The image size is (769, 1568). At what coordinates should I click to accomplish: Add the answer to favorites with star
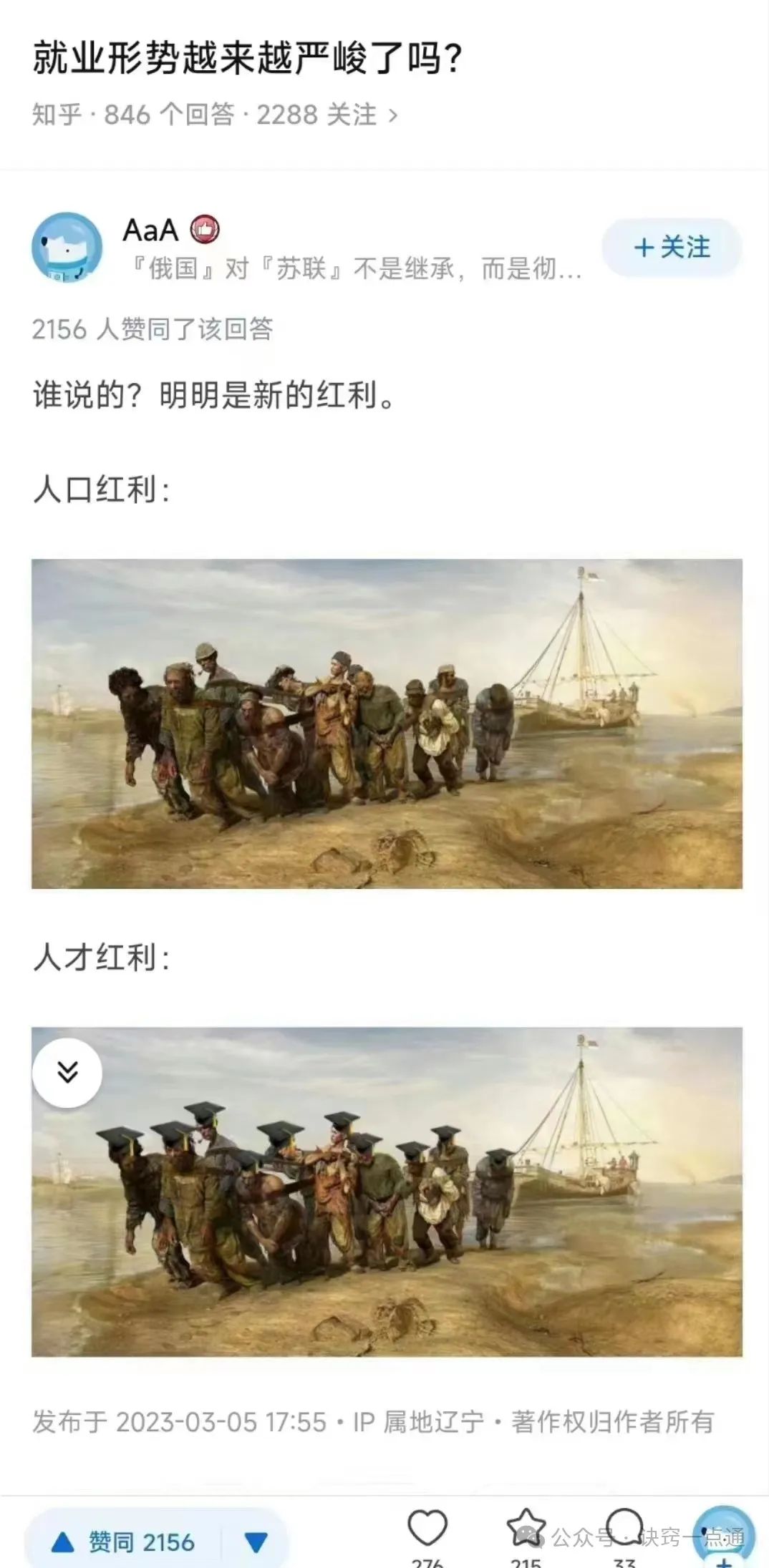[526, 1527]
